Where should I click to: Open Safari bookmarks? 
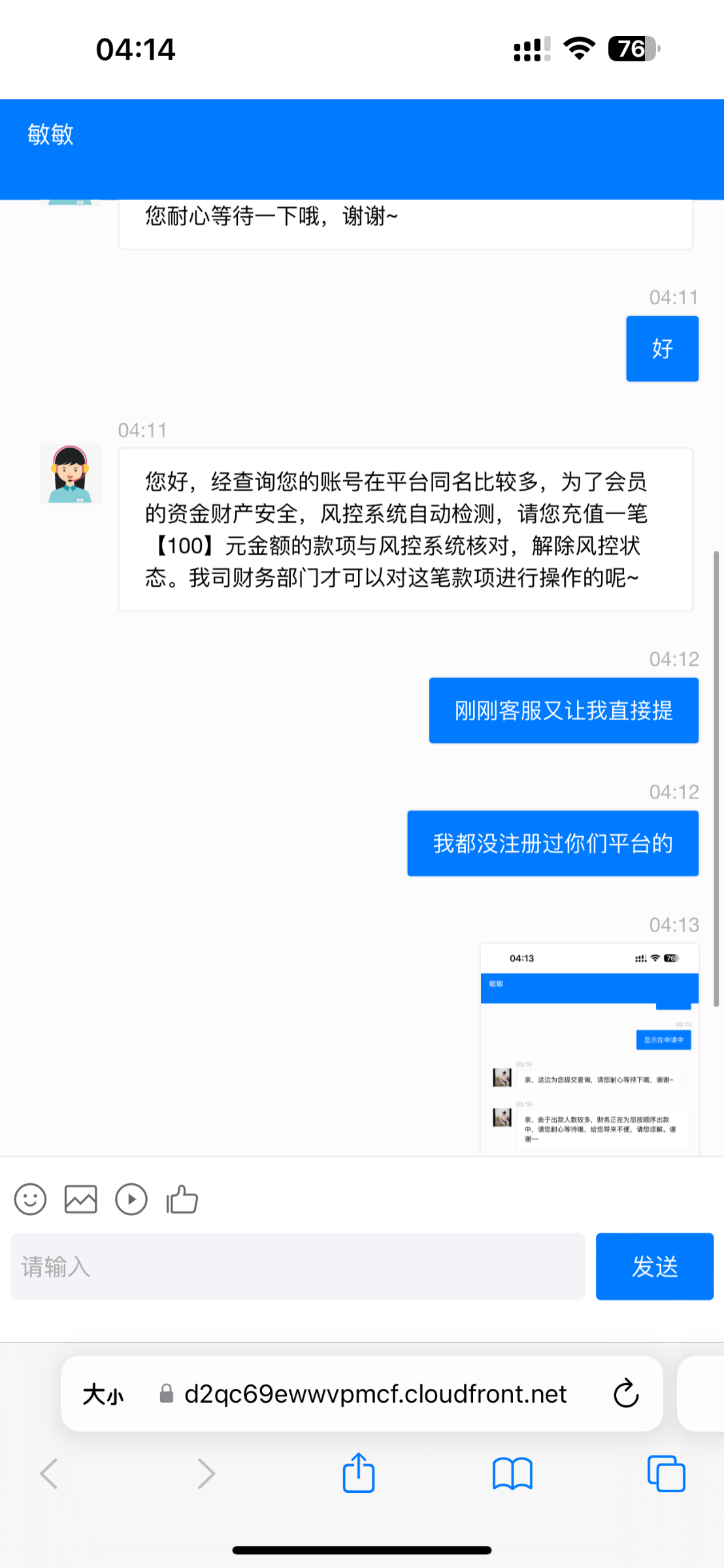coord(512,1473)
